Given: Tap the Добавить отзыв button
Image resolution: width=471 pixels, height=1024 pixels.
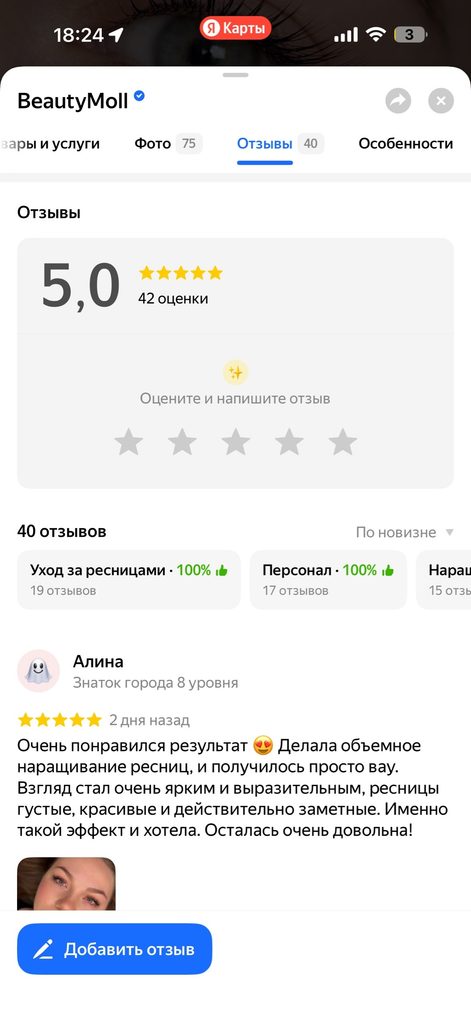Looking at the screenshot, I should [x=114, y=949].
